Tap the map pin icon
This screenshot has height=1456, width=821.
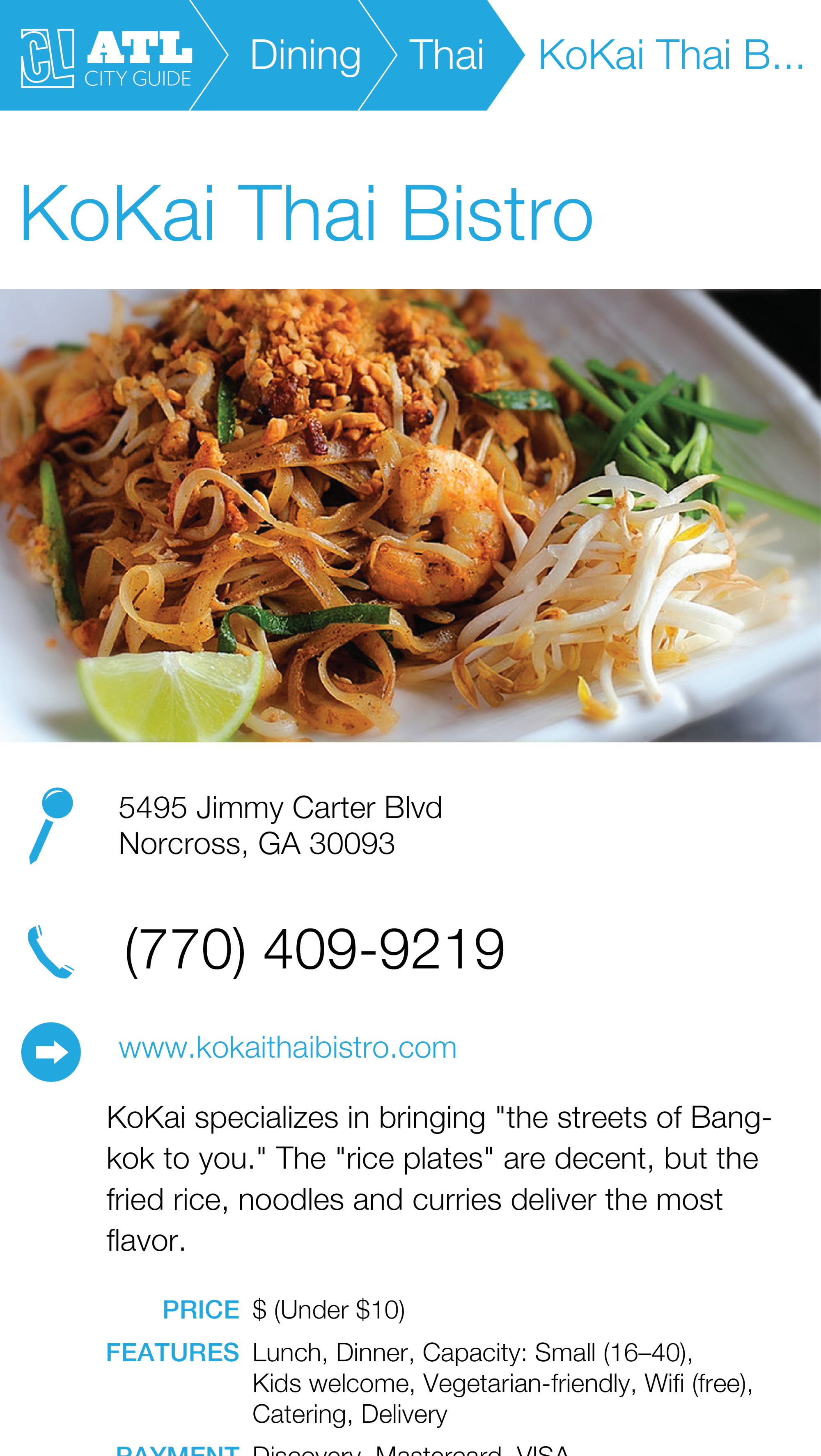(51, 825)
